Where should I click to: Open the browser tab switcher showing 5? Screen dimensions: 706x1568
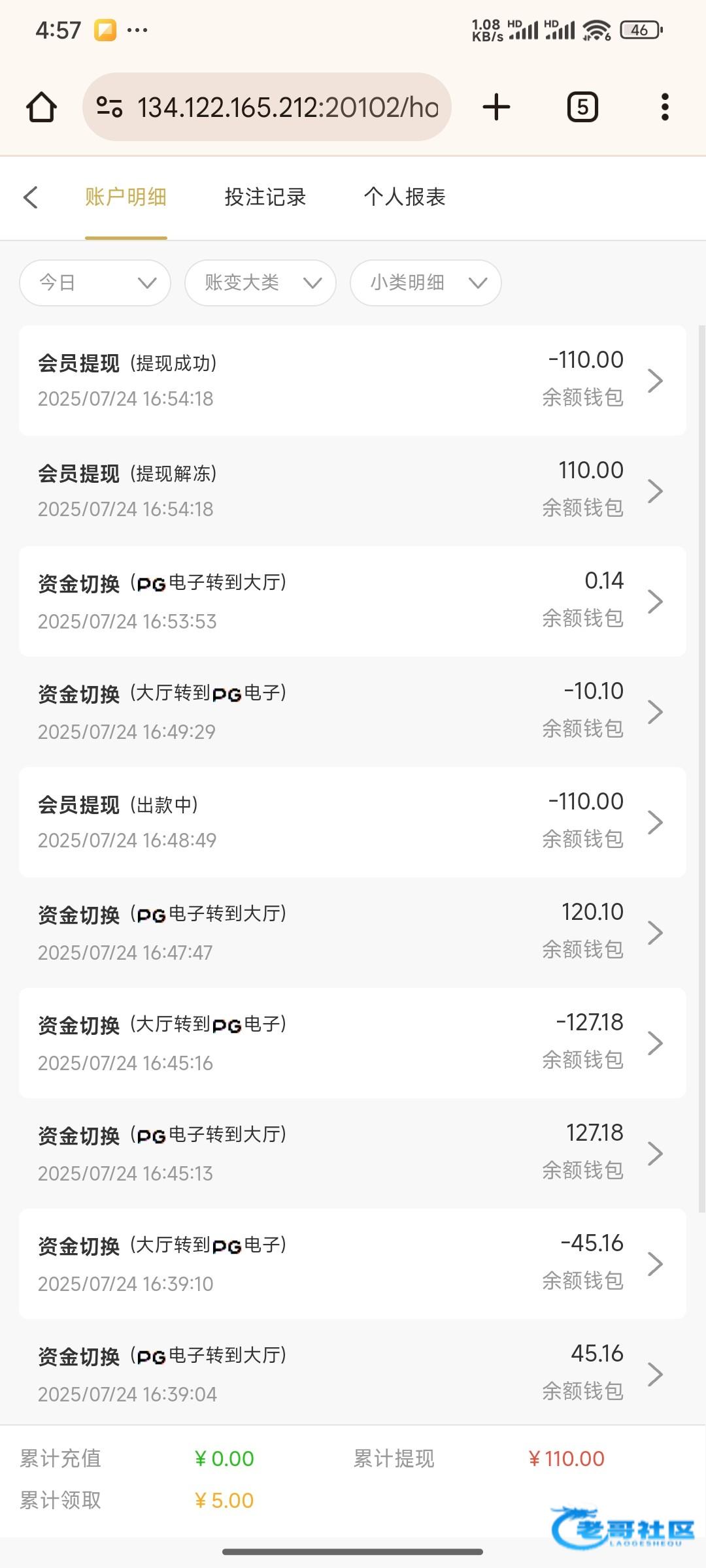click(x=582, y=106)
